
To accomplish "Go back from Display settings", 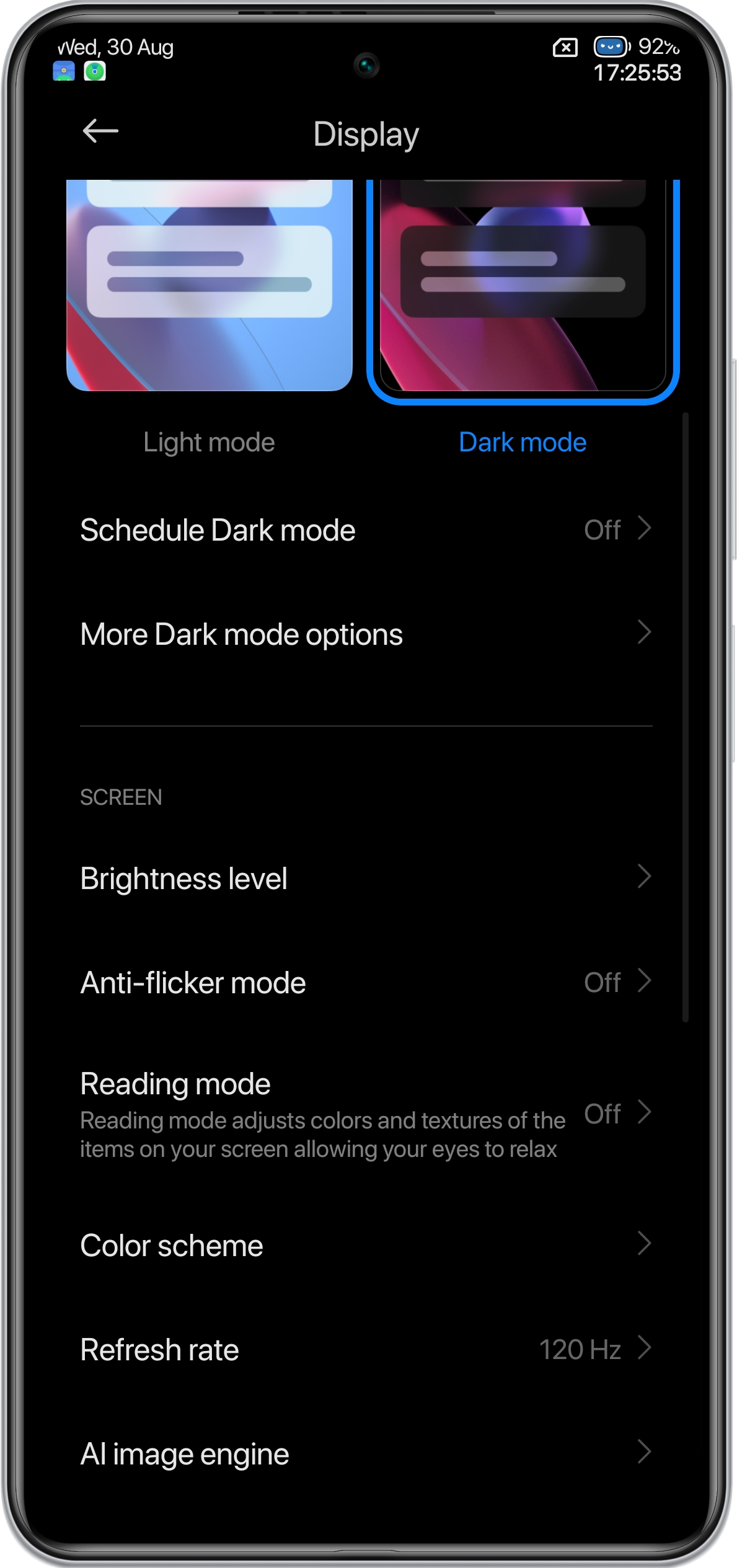I will click(x=100, y=131).
